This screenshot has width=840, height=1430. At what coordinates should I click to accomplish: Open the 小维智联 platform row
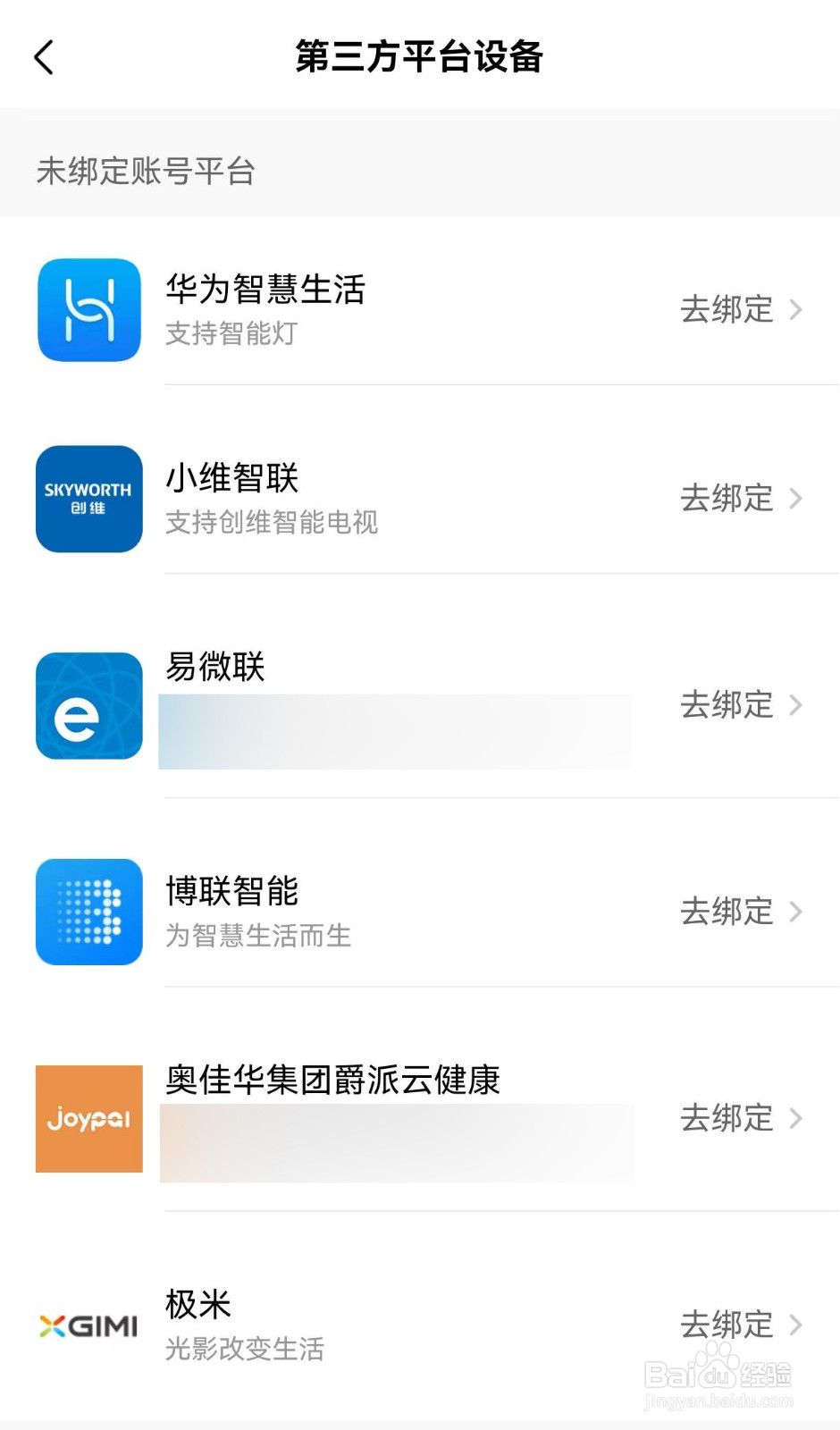(420, 499)
